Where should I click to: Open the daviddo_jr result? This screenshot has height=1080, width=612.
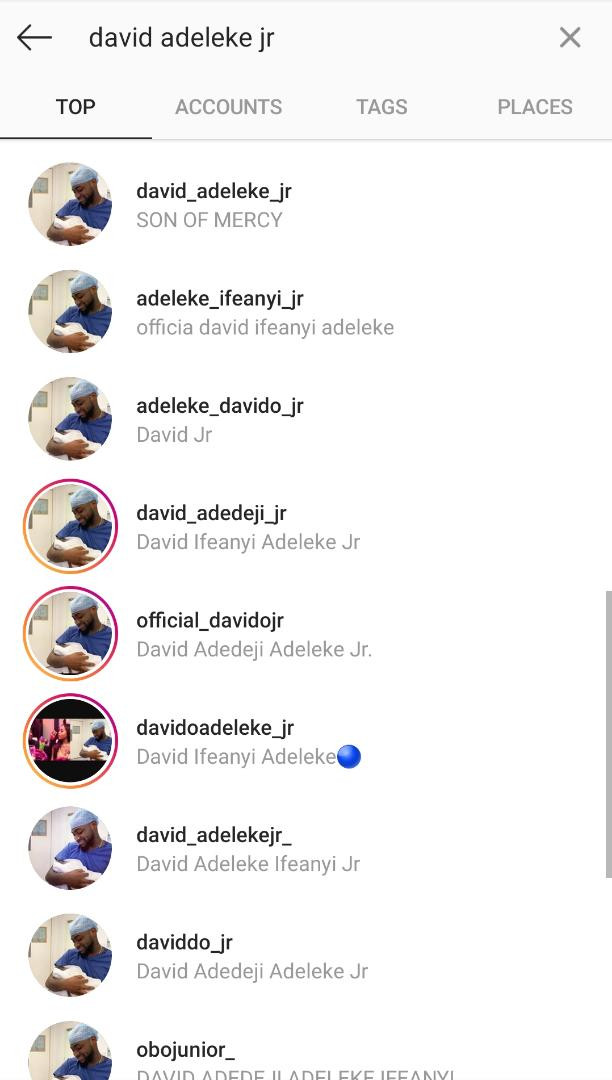[306, 957]
